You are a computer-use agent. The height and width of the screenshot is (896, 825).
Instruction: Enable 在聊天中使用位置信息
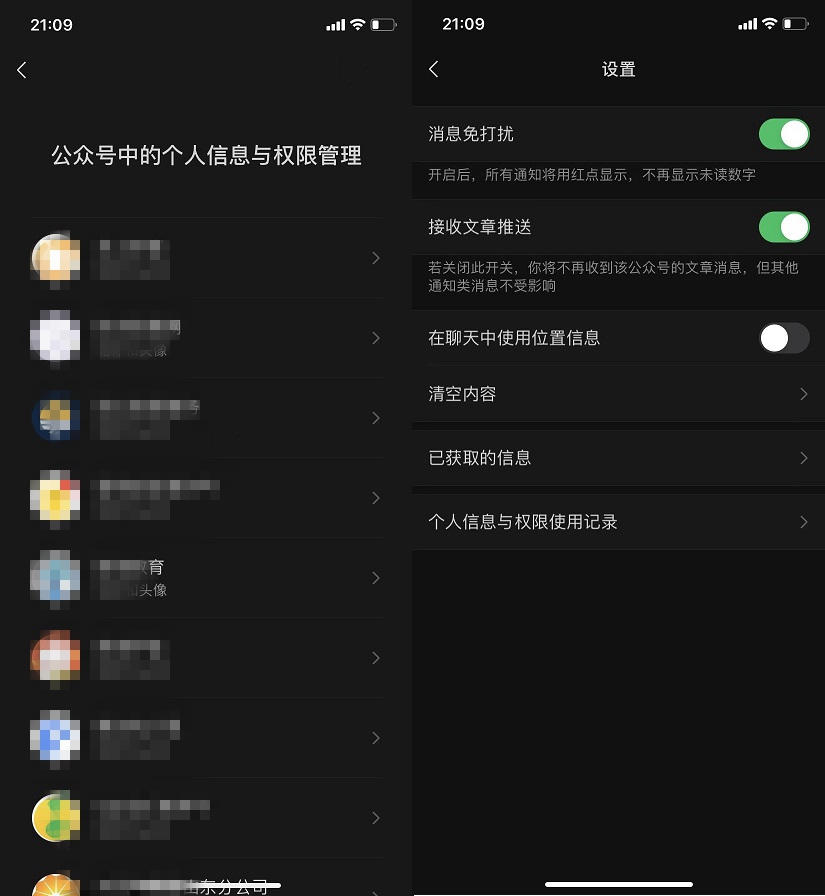[784, 338]
